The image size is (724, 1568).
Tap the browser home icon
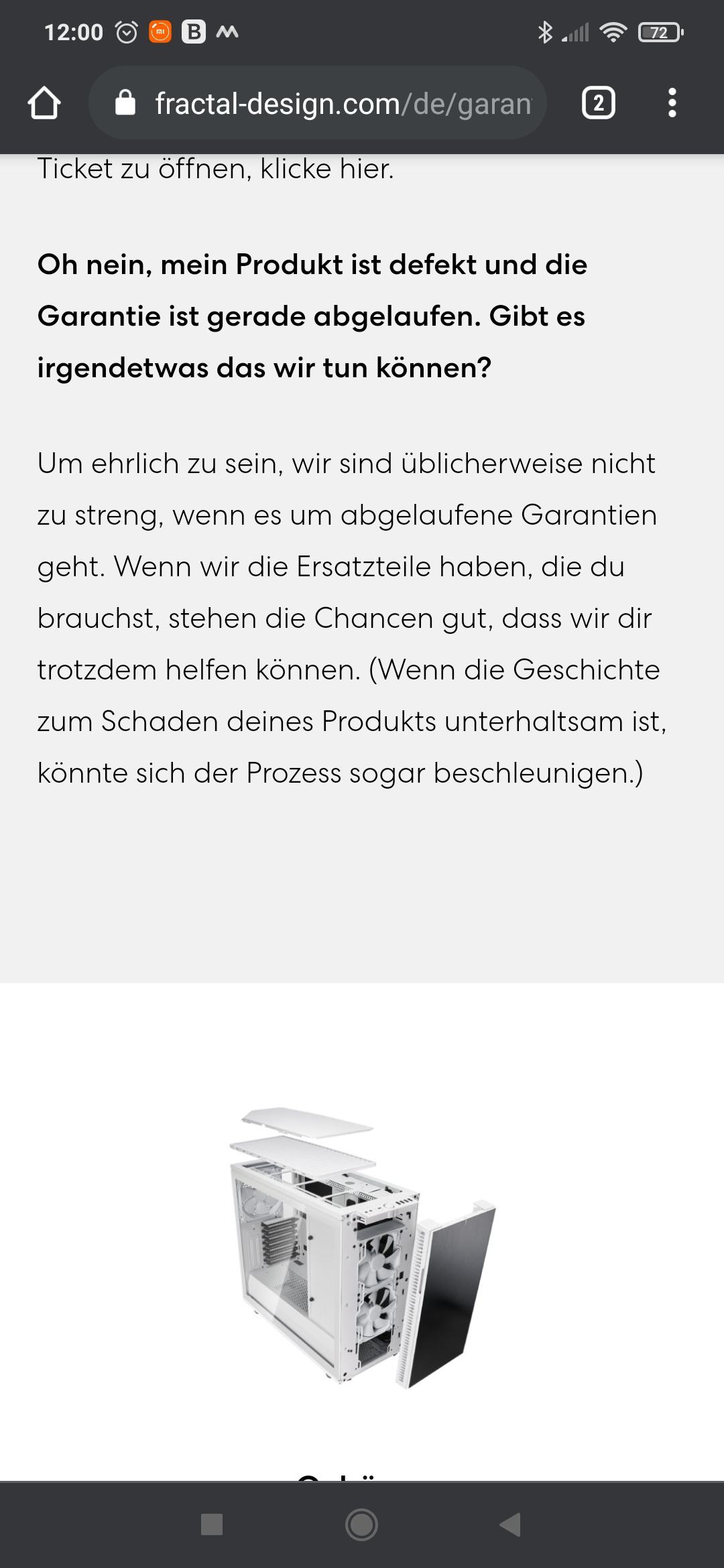tap(44, 103)
